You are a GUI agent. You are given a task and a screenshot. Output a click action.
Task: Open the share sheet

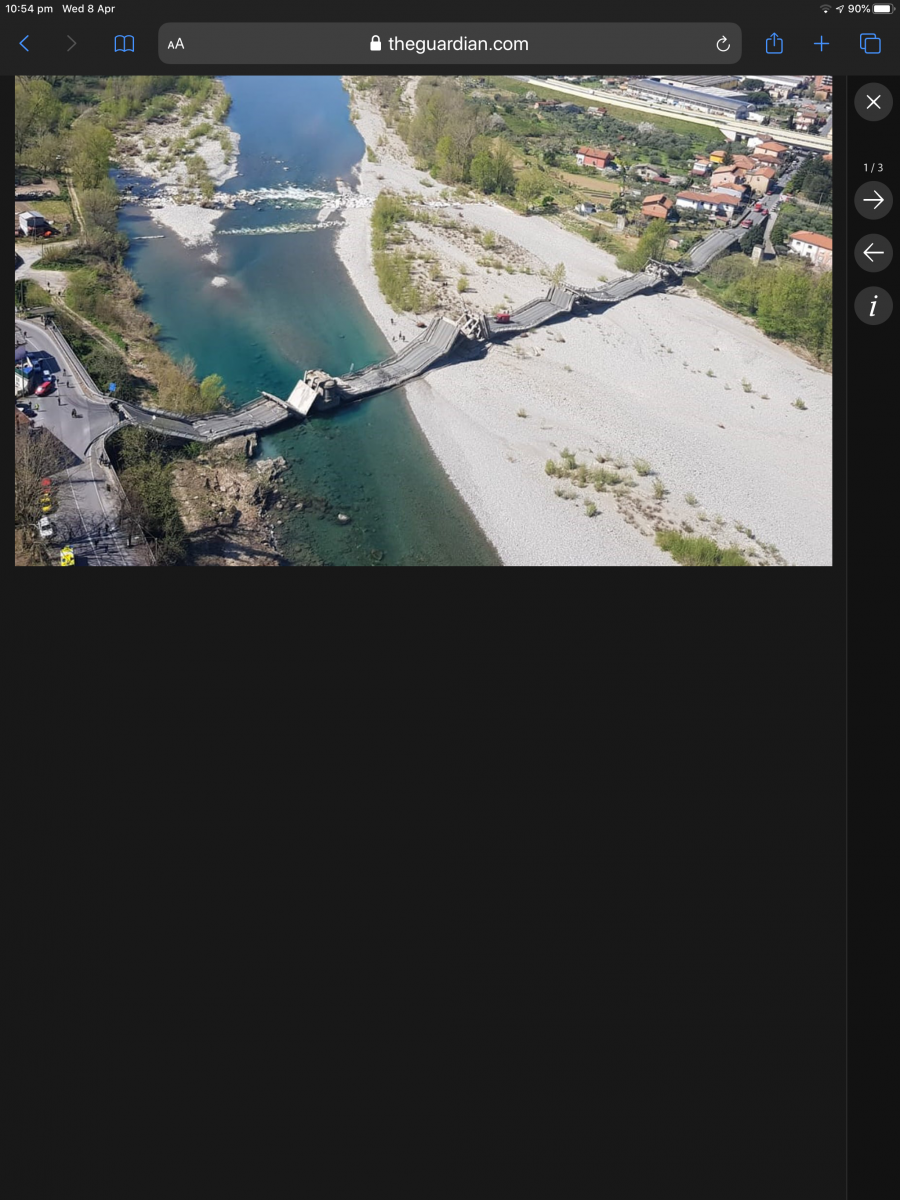(x=774, y=43)
